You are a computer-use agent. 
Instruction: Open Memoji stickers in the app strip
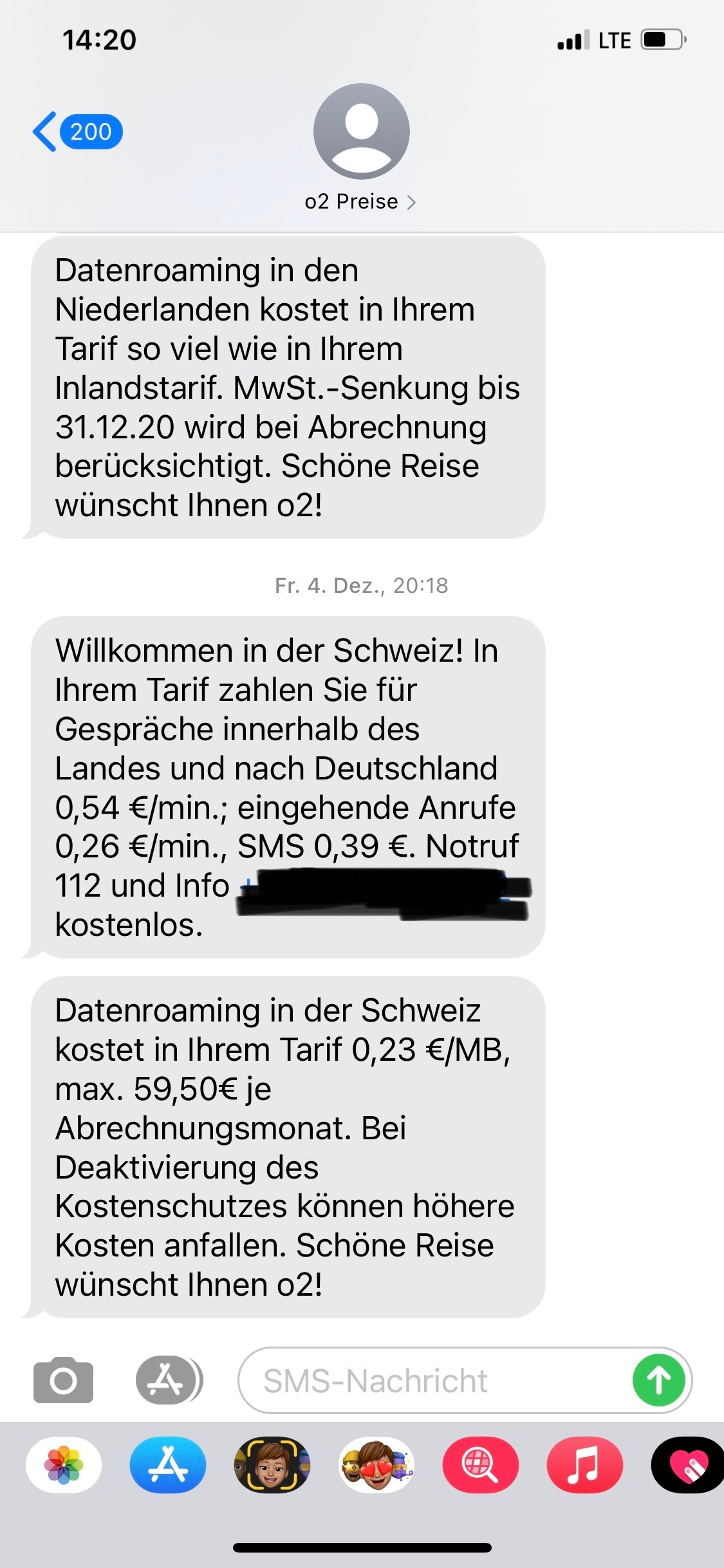(x=376, y=1465)
